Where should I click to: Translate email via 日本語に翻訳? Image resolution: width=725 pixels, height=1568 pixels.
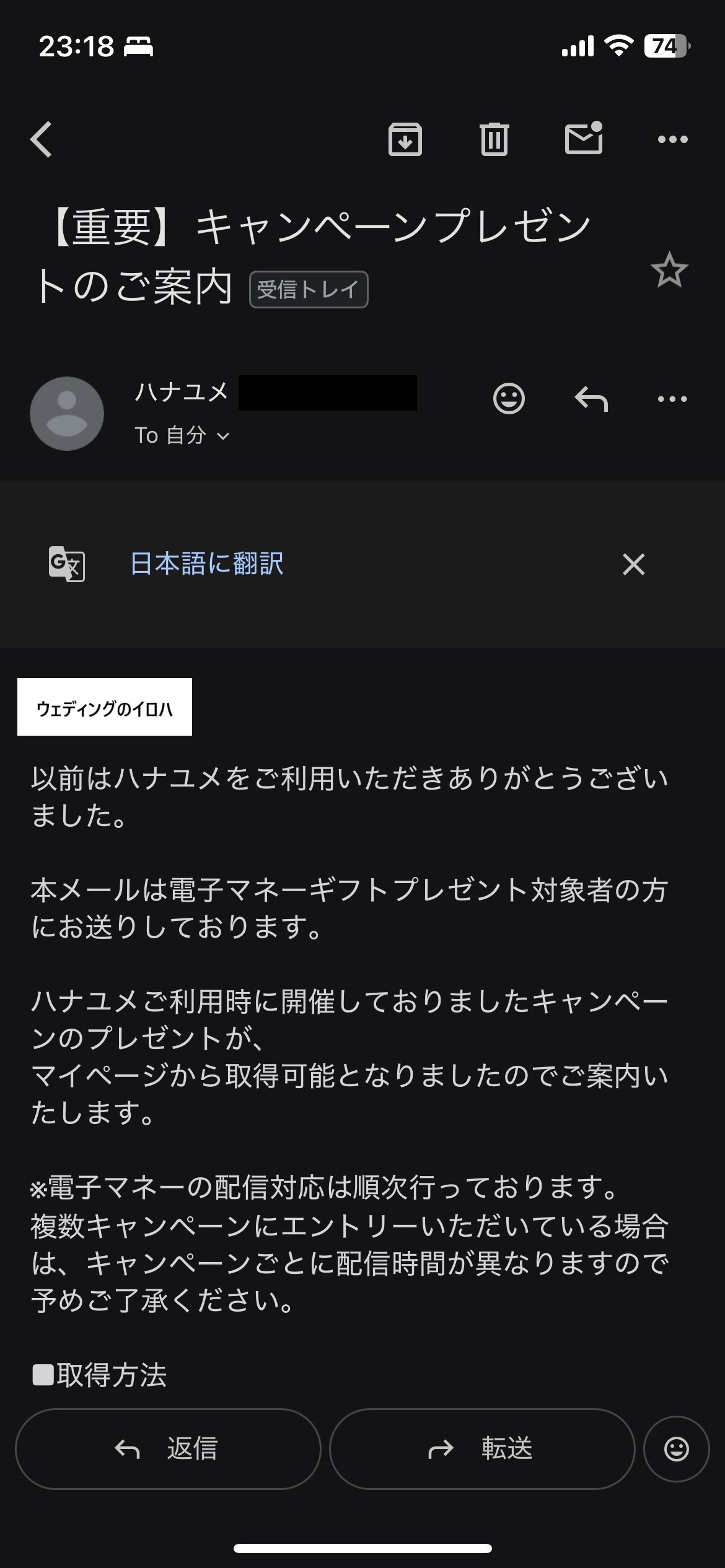tap(207, 564)
